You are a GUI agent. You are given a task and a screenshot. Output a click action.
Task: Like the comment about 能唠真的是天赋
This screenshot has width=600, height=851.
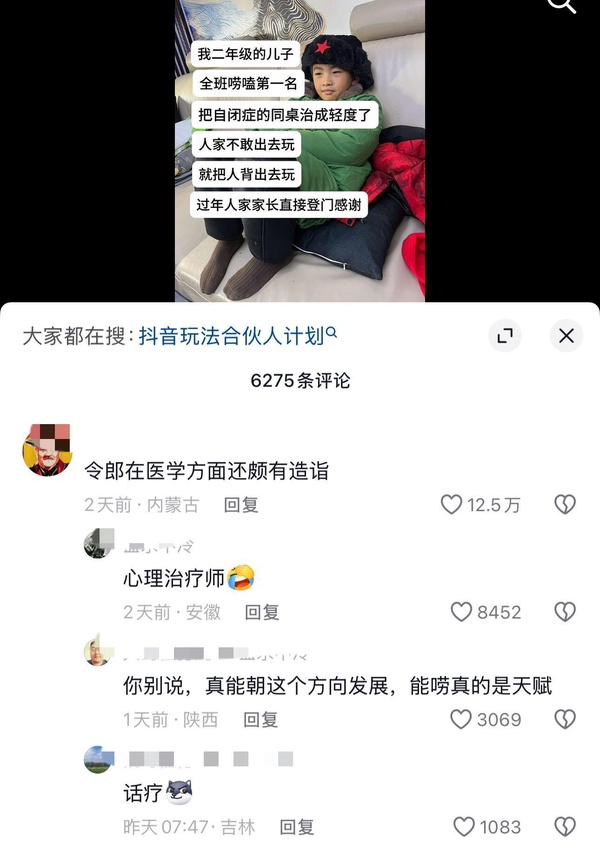click(x=461, y=719)
